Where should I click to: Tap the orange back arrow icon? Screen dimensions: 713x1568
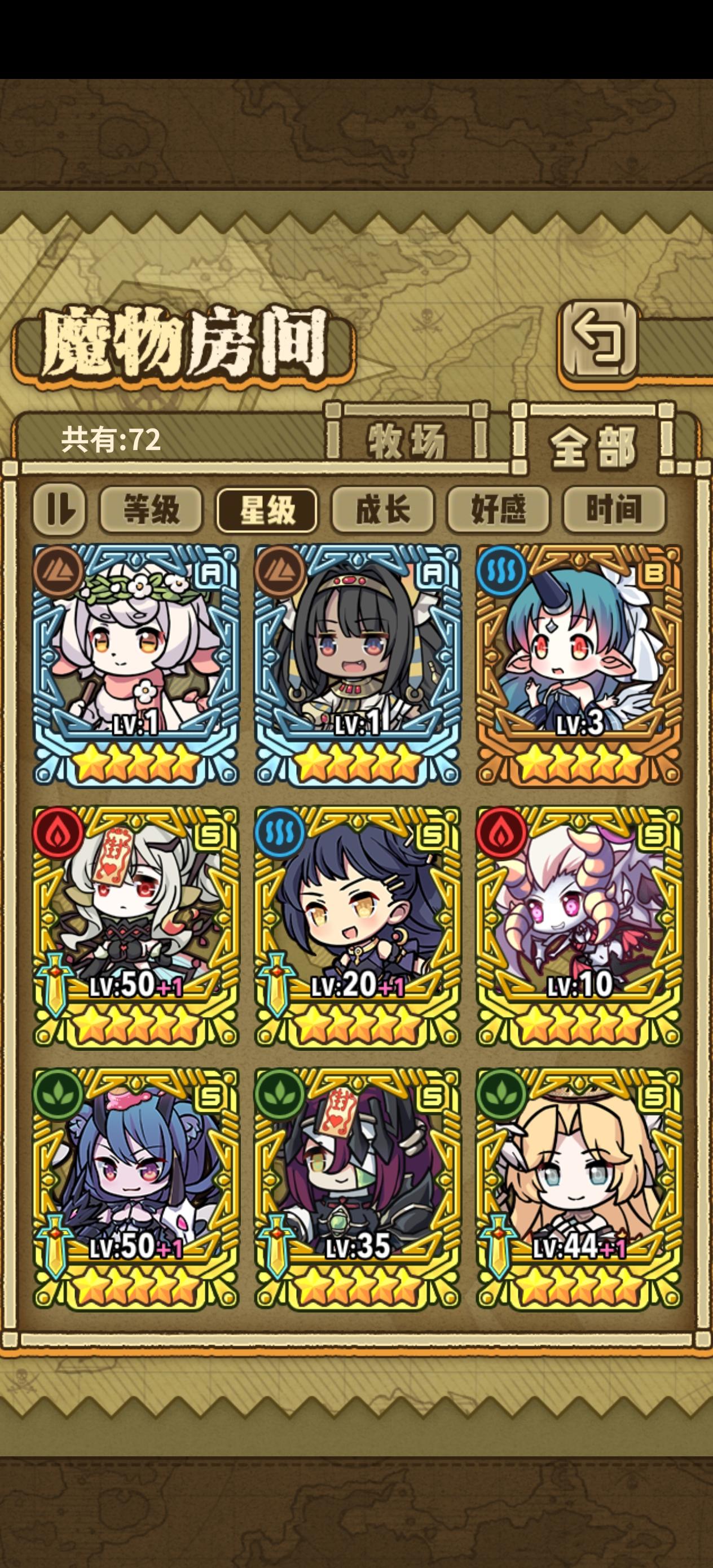[x=600, y=344]
